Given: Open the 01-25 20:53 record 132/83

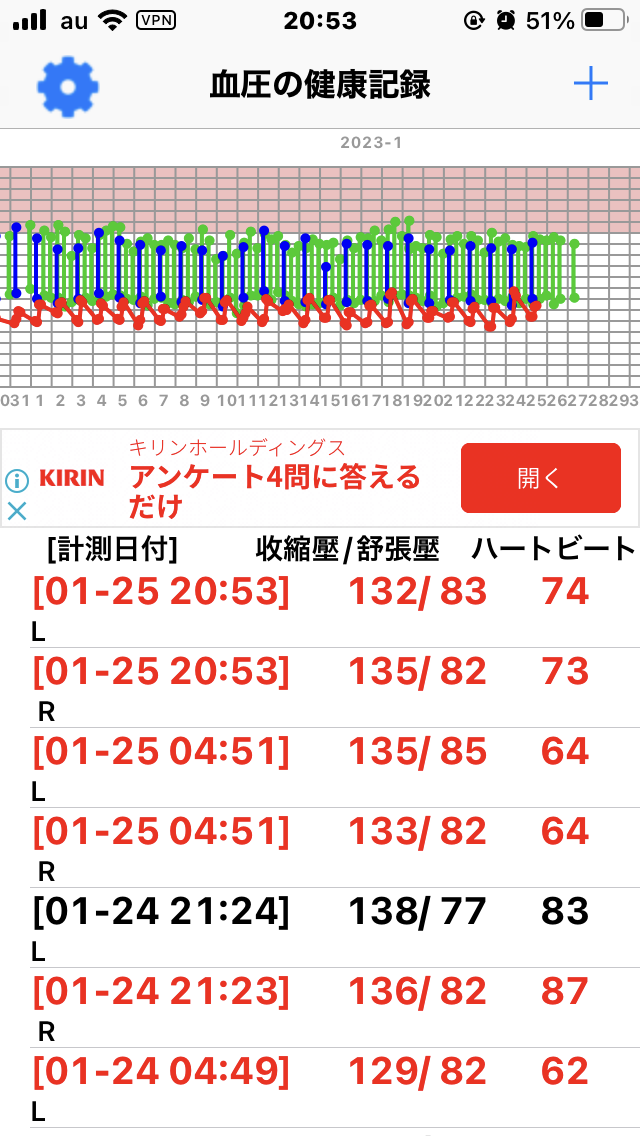Looking at the screenshot, I should pyautogui.click(x=335, y=609).
